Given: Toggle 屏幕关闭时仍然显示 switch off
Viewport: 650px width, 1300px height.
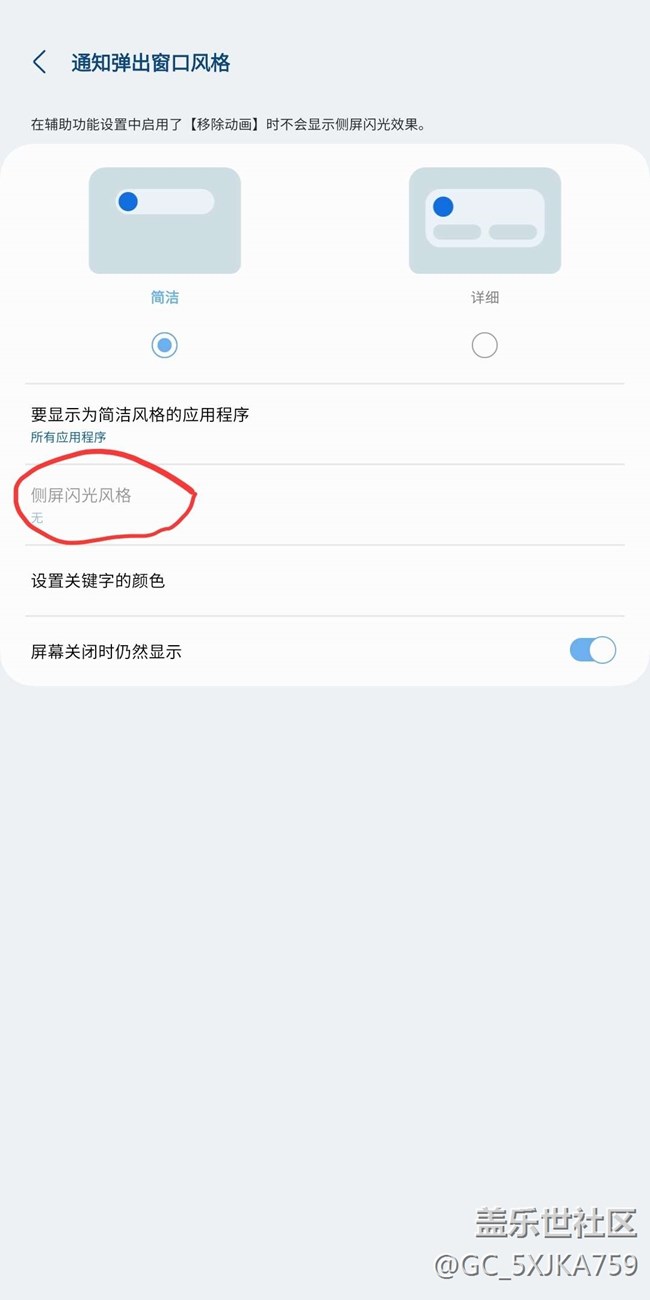Looking at the screenshot, I should (x=592, y=650).
